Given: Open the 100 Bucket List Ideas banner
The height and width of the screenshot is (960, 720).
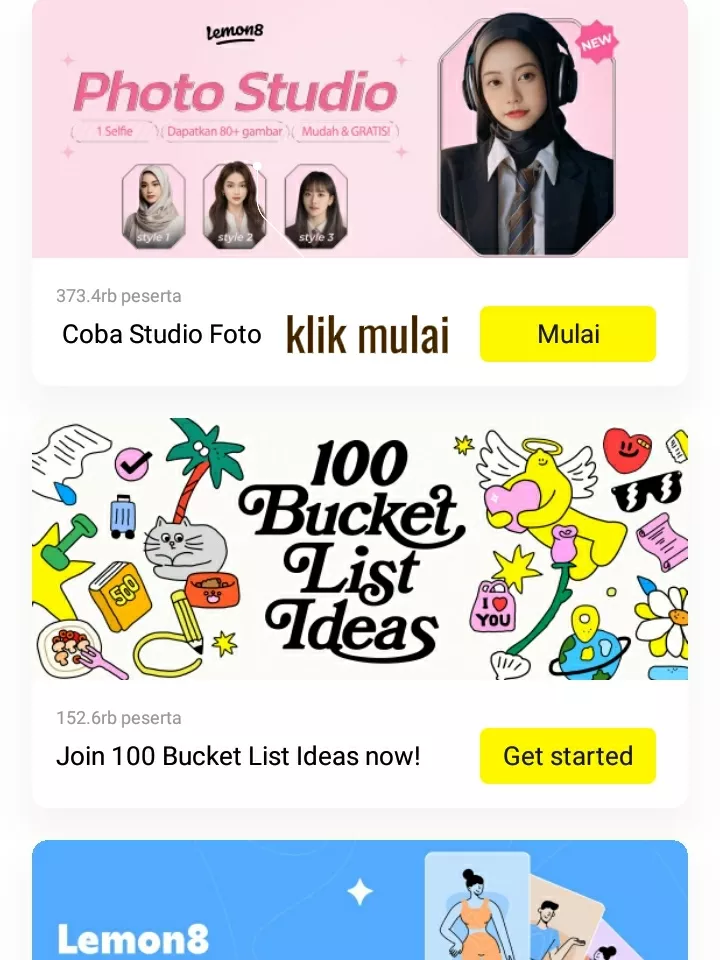Looking at the screenshot, I should (x=360, y=549).
